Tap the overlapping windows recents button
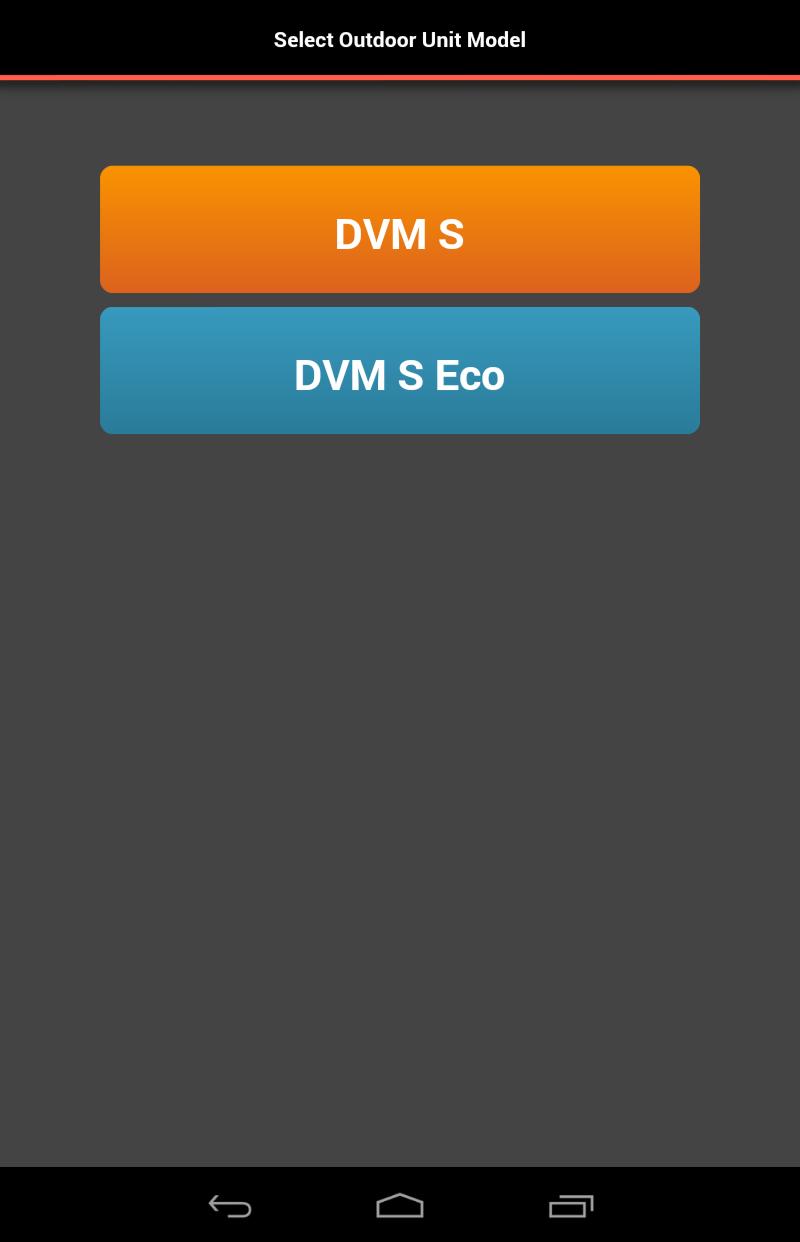Viewport: 800px width, 1242px height. [571, 1206]
